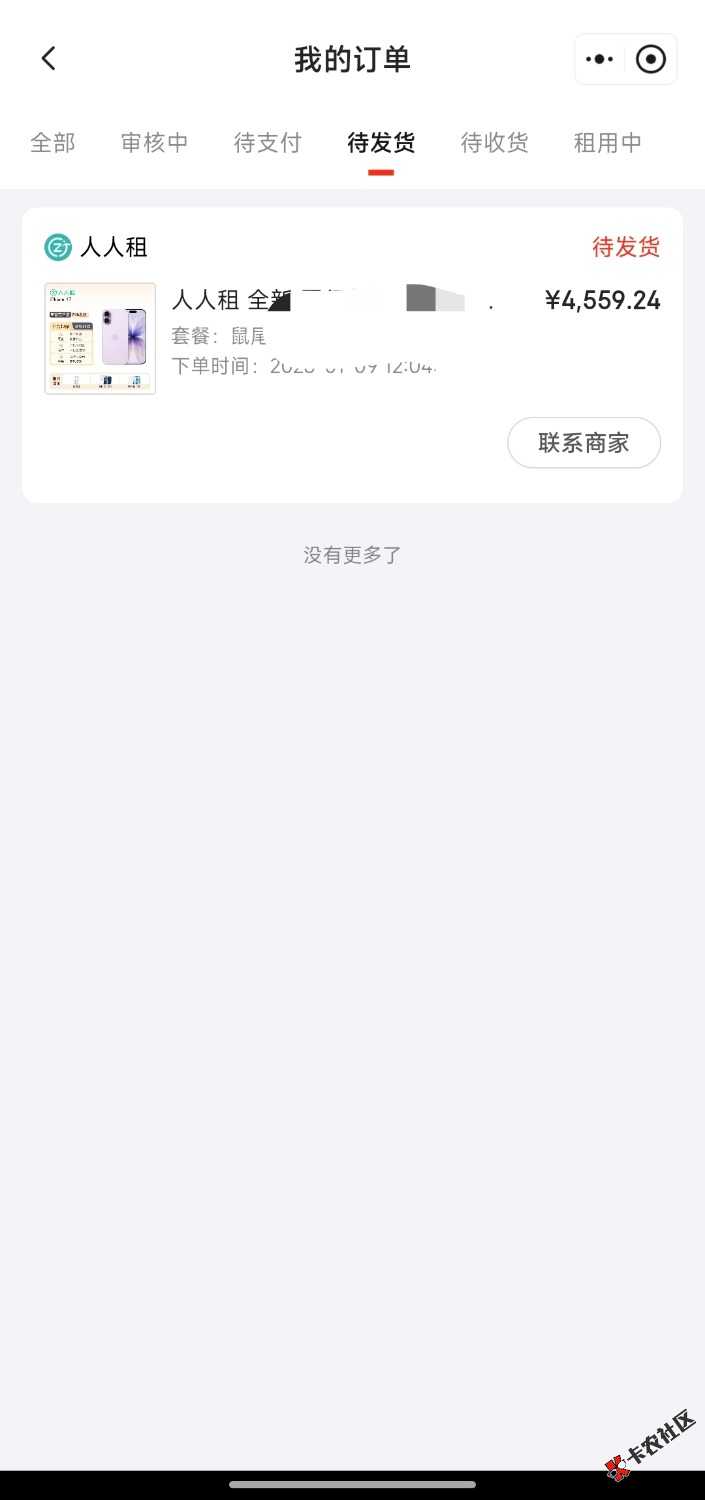The width and height of the screenshot is (705, 1500).
Task: Go back from 我的订单 page
Action: [49, 59]
